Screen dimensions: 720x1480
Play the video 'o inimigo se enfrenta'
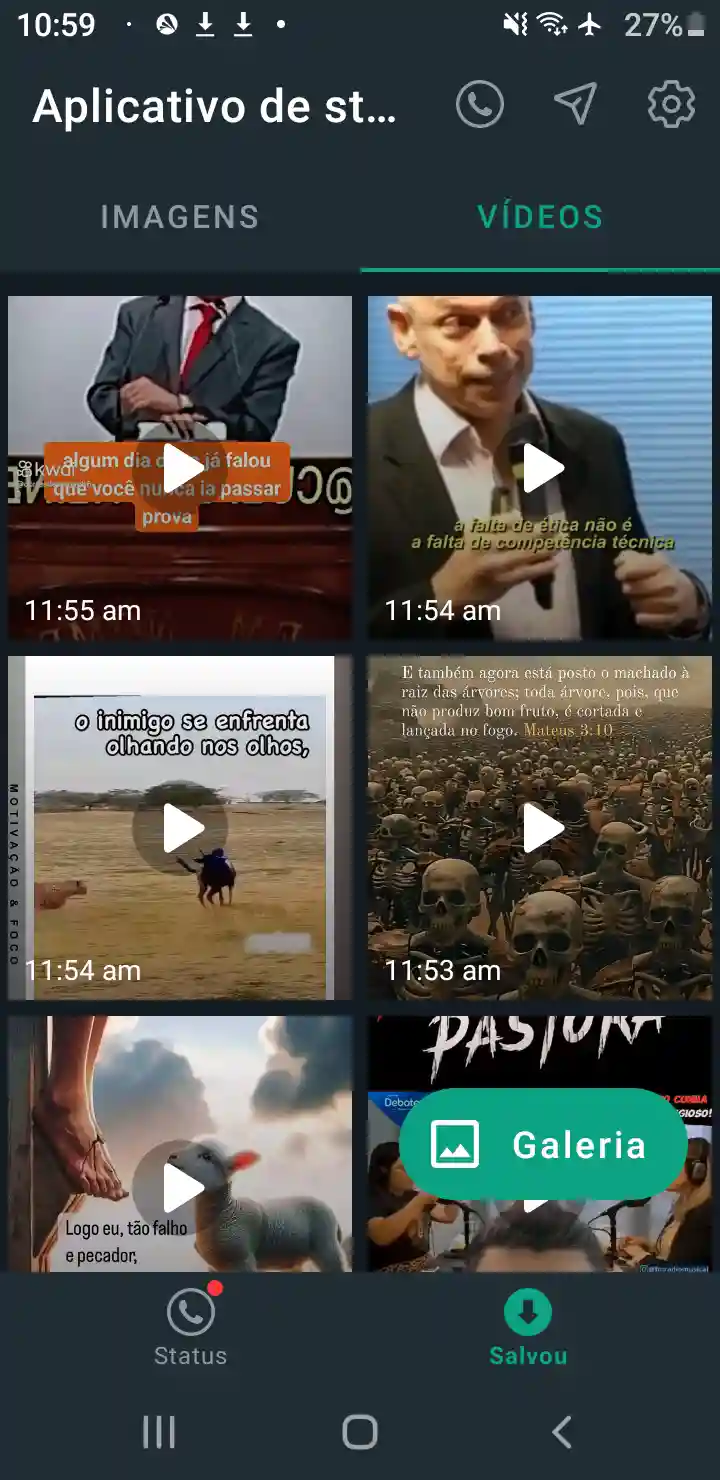(x=180, y=828)
